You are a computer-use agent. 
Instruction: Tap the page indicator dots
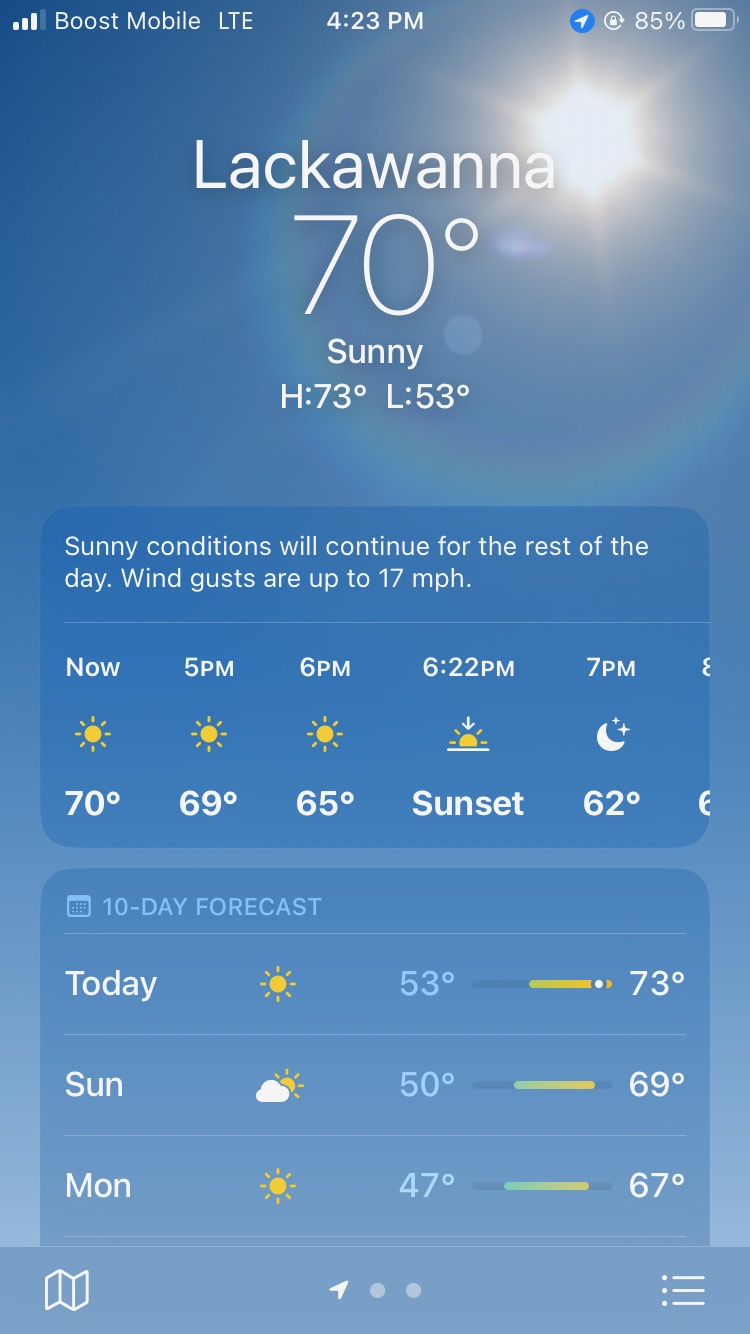click(375, 1290)
